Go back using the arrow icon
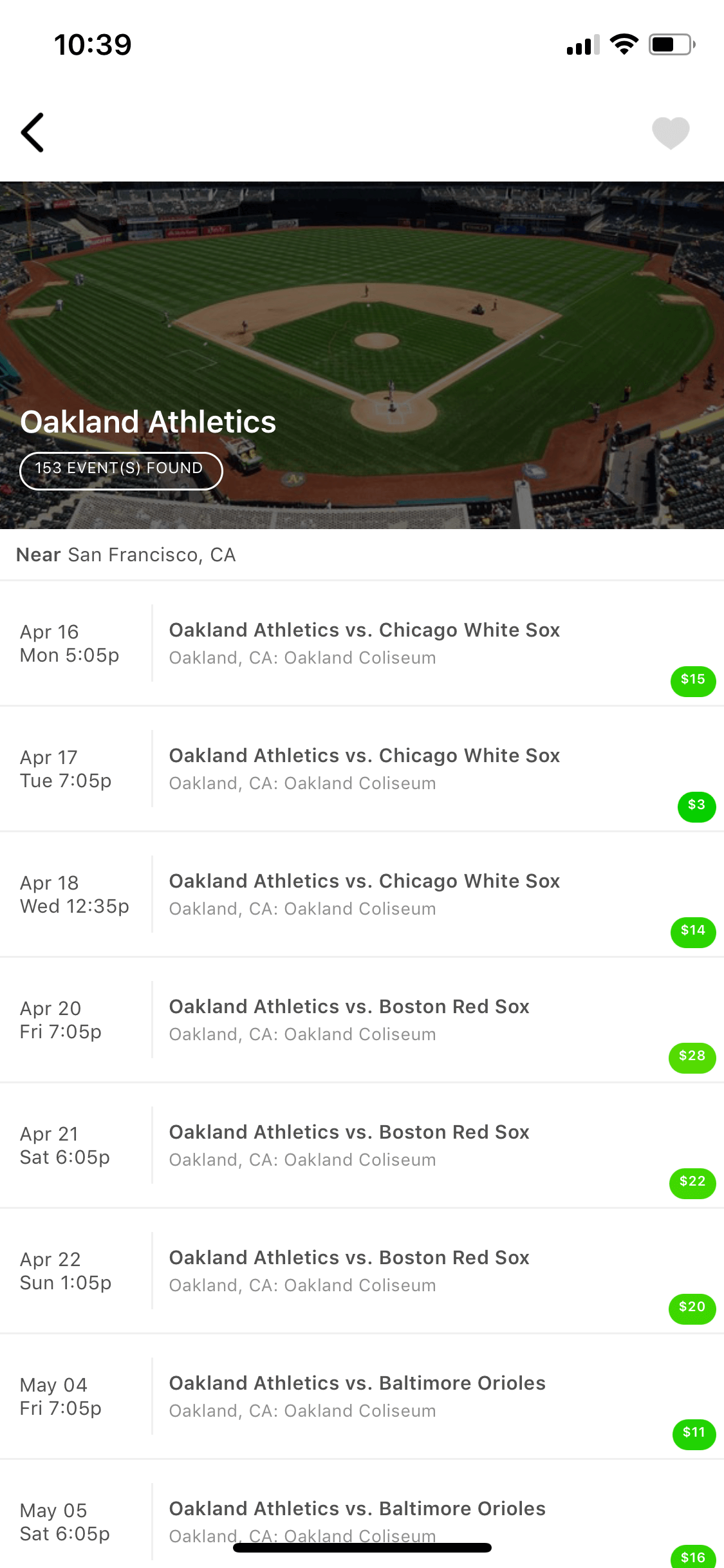 [x=32, y=133]
